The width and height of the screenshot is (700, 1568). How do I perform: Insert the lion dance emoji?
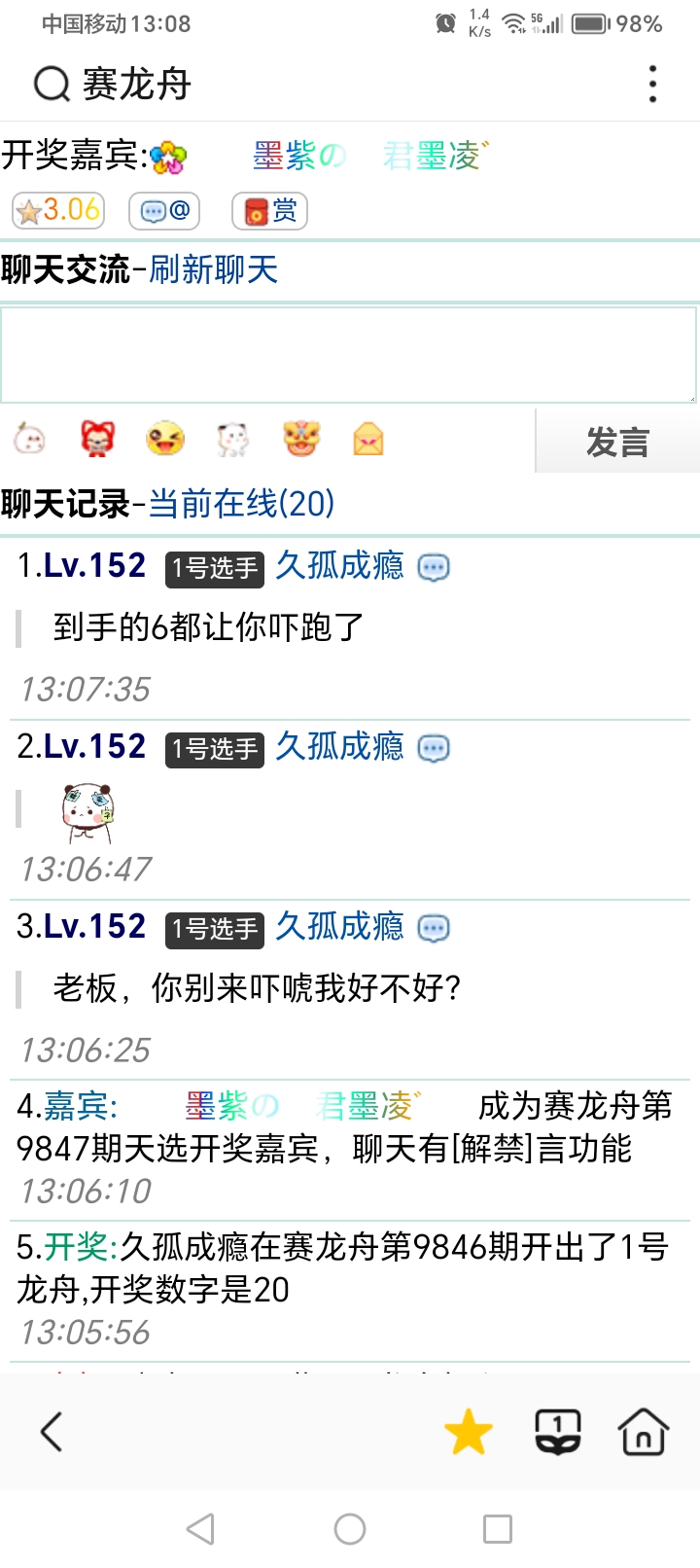coord(301,440)
